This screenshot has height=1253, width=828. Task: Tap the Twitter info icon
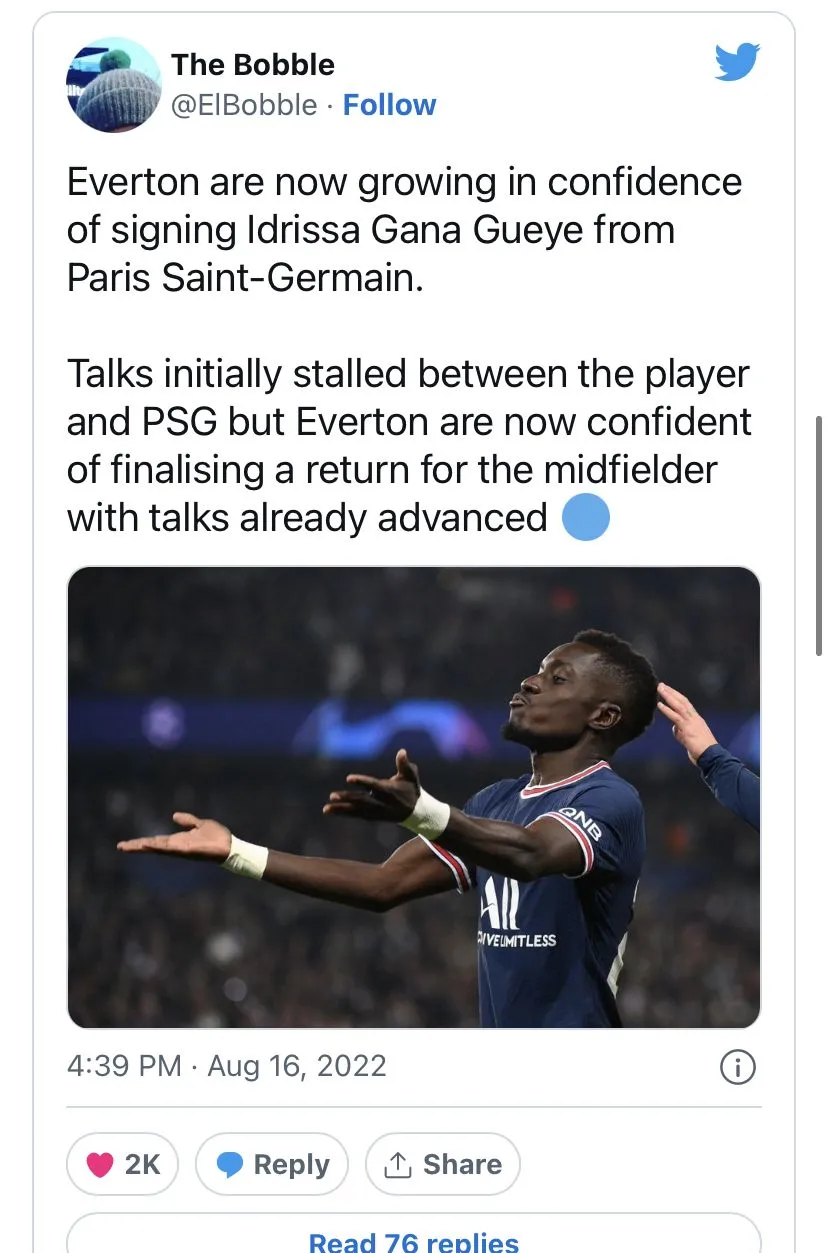pyautogui.click(x=737, y=1067)
